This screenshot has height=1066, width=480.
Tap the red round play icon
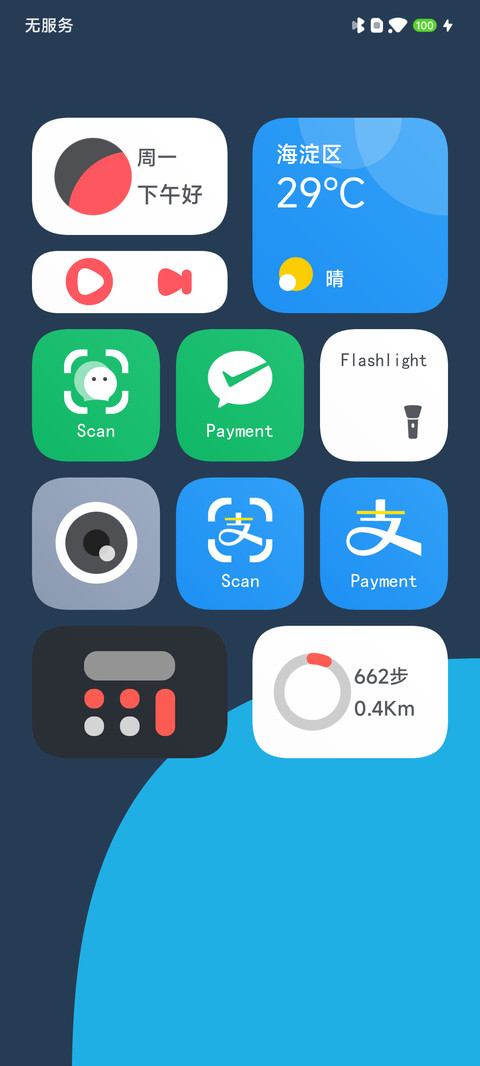(x=89, y=281)
